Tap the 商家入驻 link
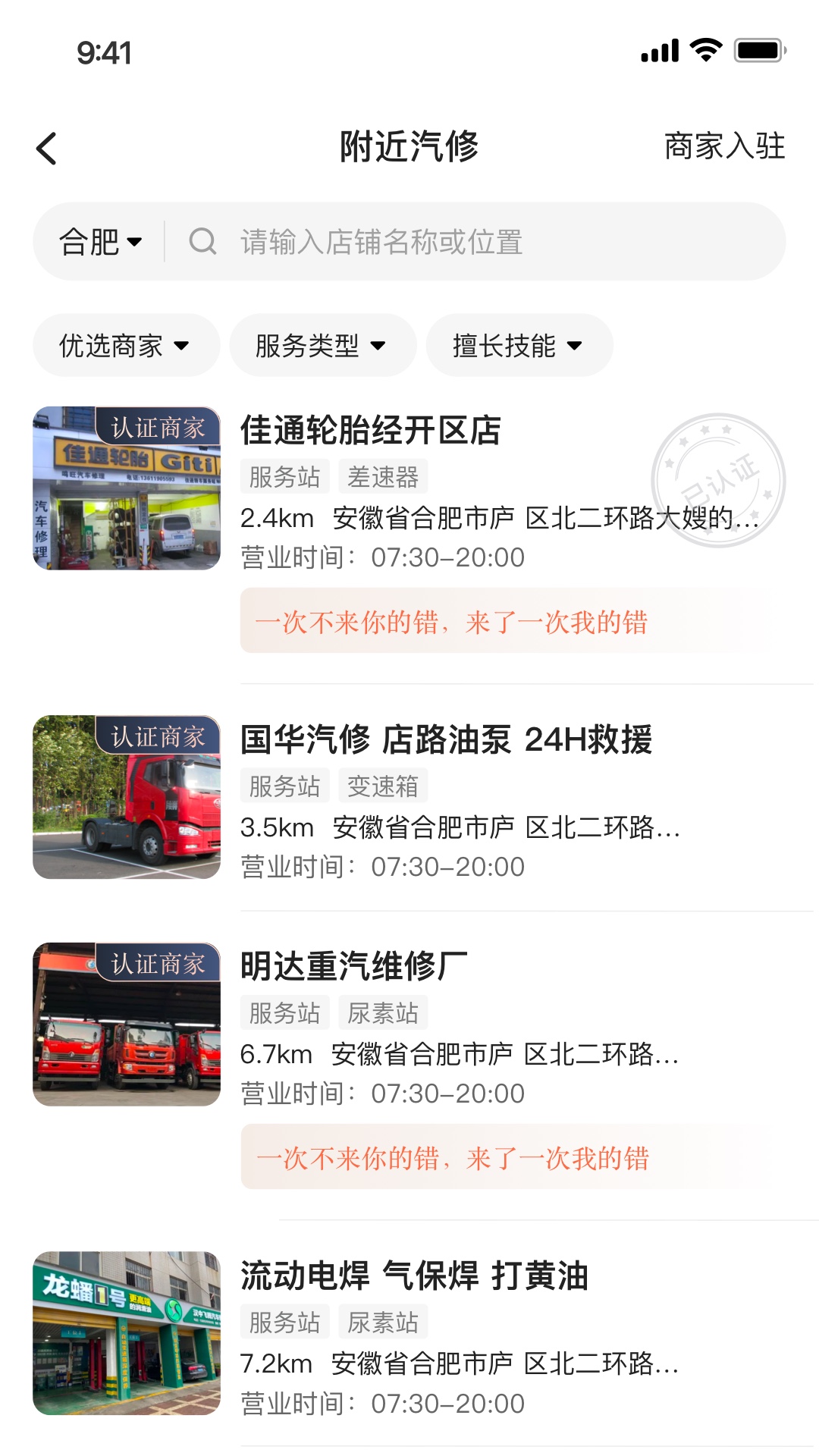Viewport: 819px width, 1456px height. [725, 148]
